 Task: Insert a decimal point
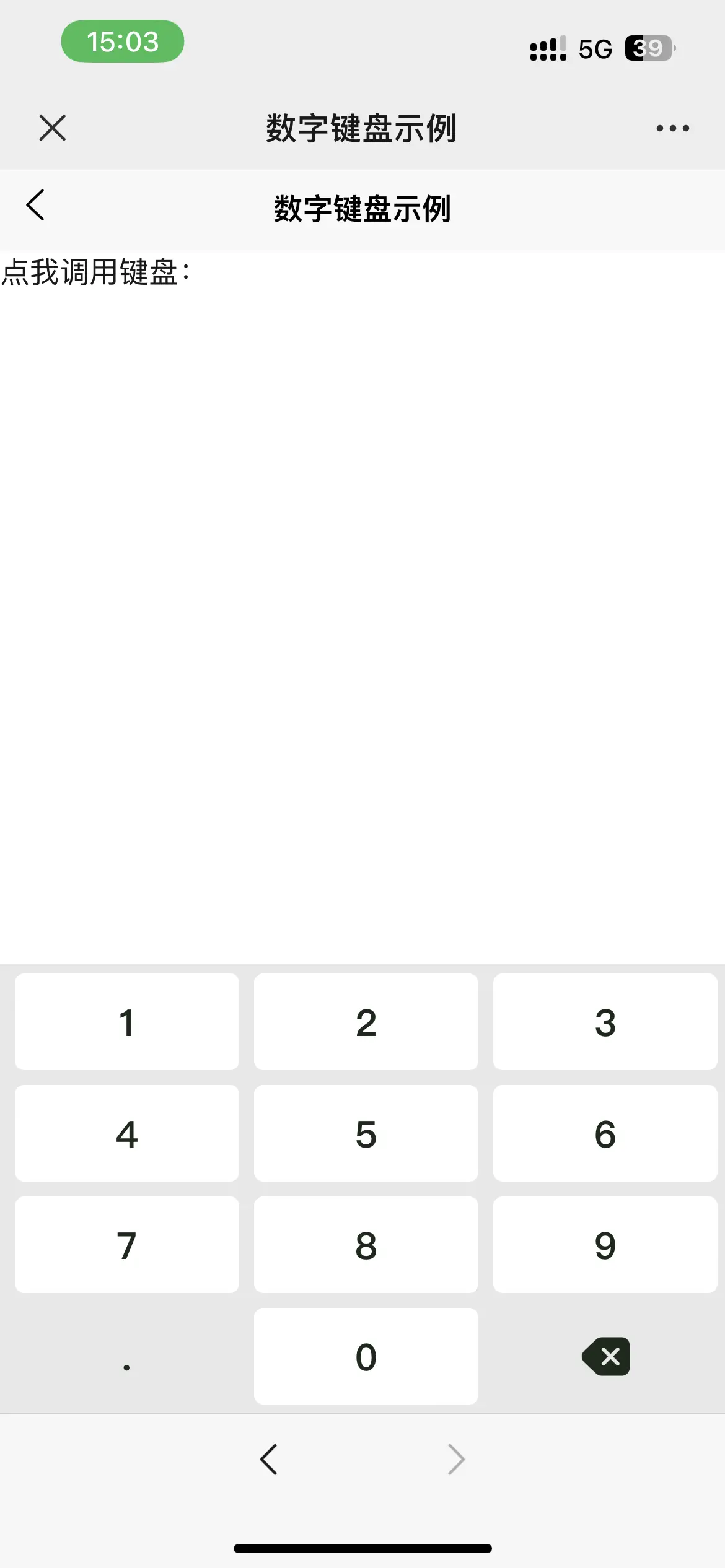tap(127, 1356)
